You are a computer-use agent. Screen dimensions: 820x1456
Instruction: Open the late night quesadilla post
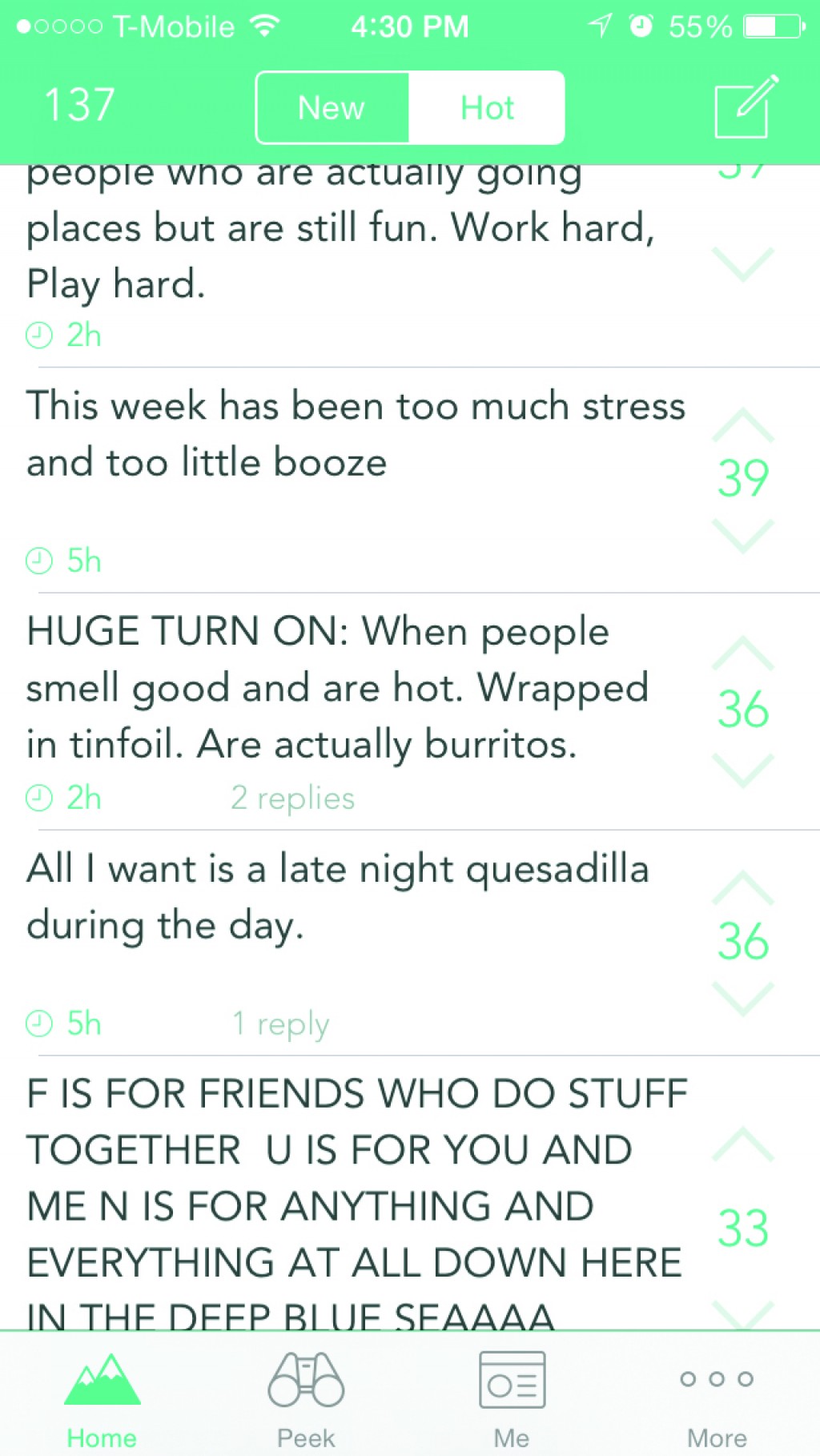point(352,943)
